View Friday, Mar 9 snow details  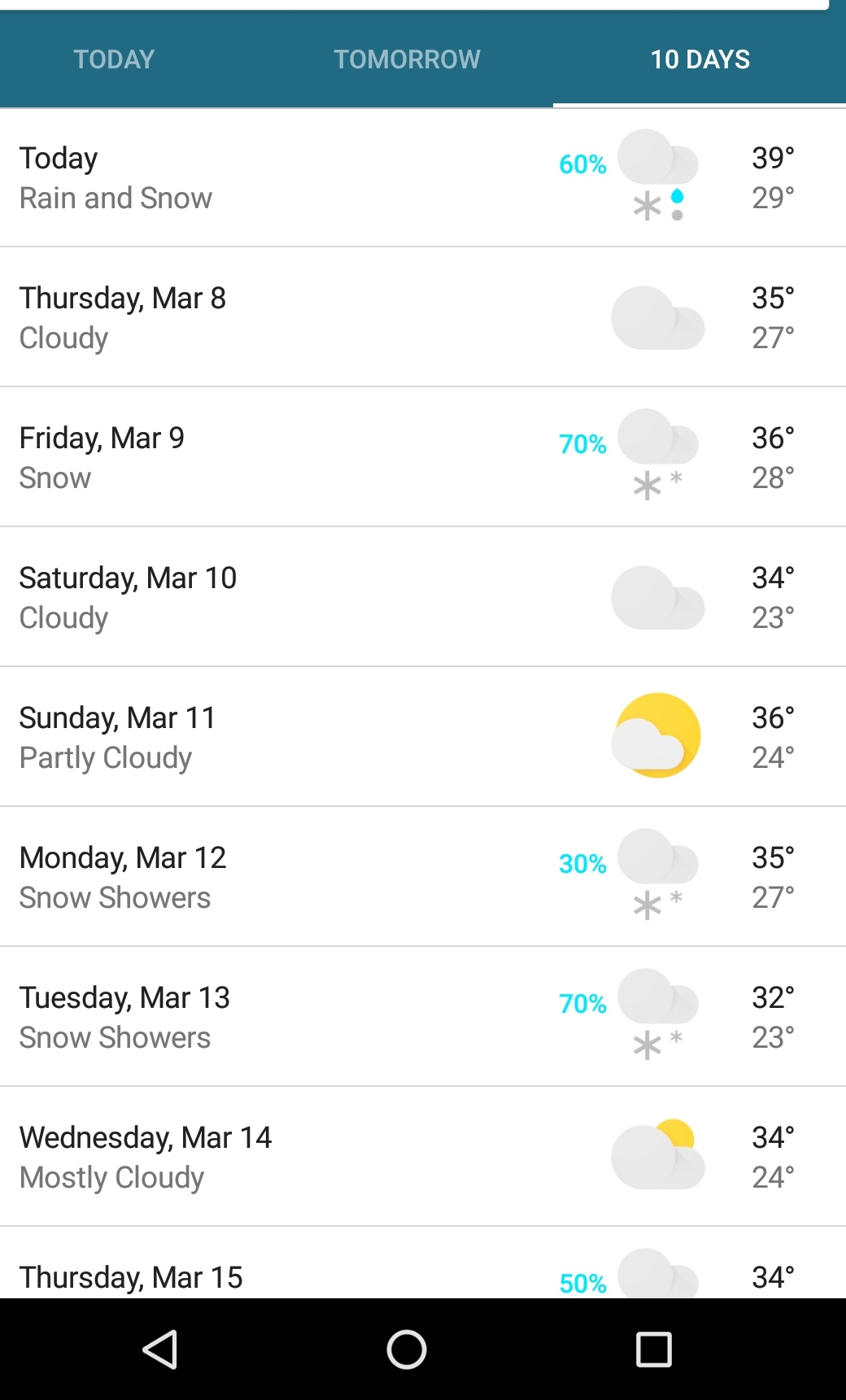pos(423,457)
